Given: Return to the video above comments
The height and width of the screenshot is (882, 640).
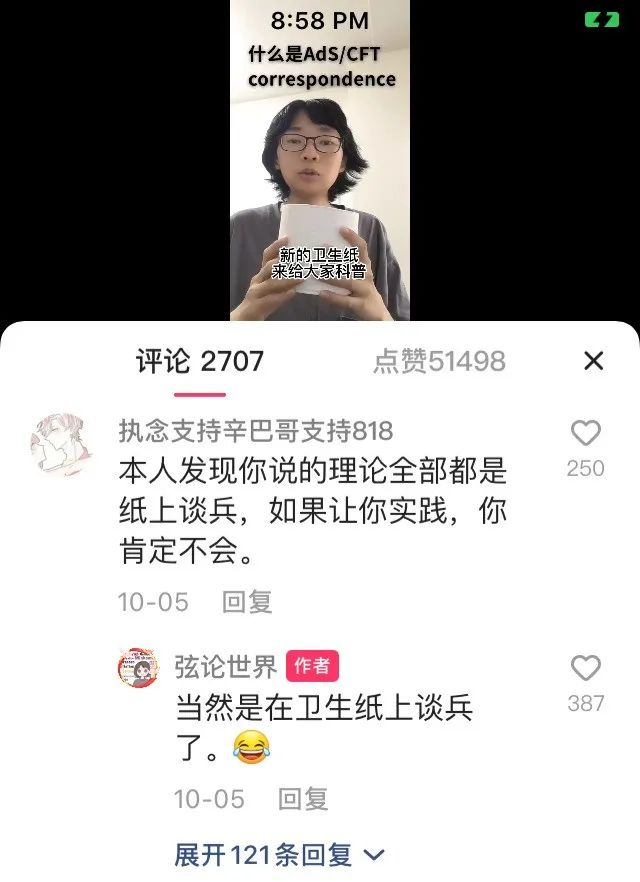Looking at the screenshot, I should [x=319, y=160].
